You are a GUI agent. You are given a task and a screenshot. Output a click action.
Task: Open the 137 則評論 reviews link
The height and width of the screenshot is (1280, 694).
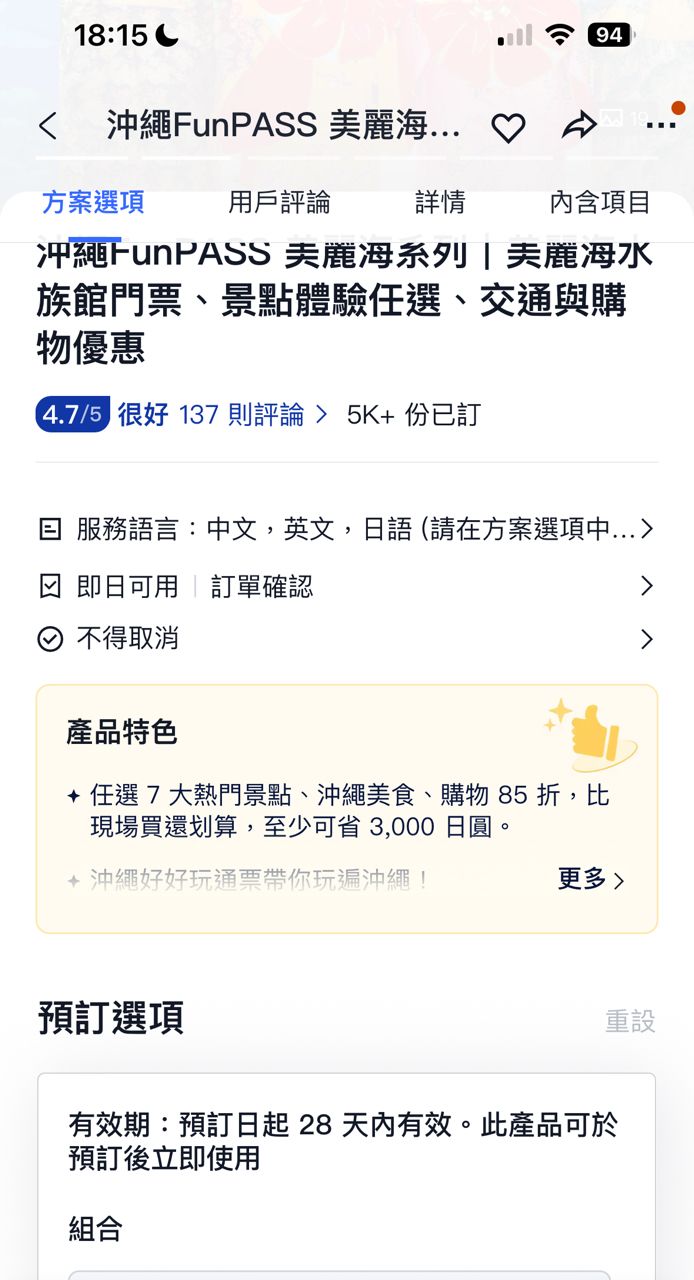[x=252, y=415]
